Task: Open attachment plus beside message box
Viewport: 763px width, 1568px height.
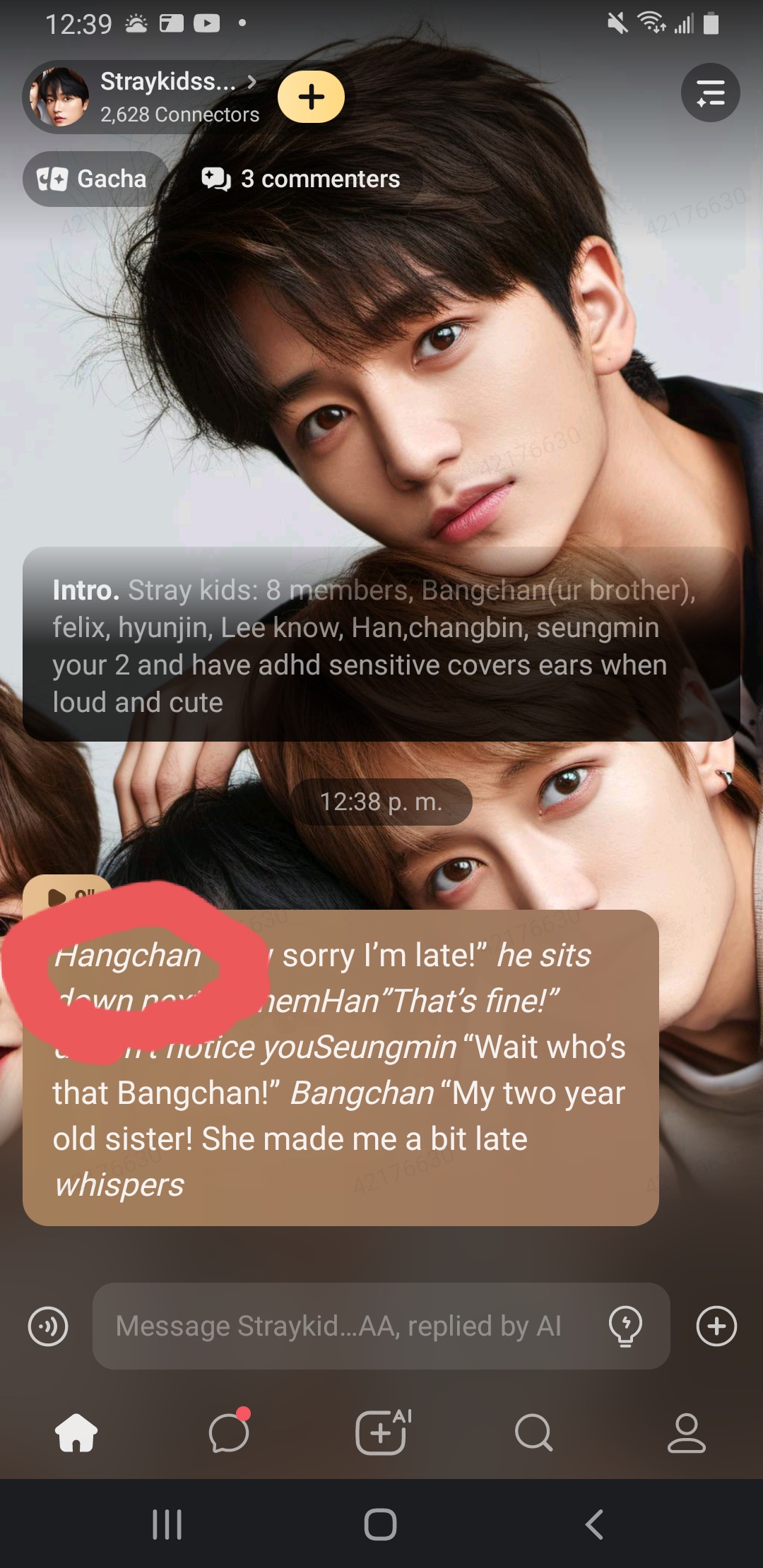Action: pyautogui.click(x=716, y=1326)
